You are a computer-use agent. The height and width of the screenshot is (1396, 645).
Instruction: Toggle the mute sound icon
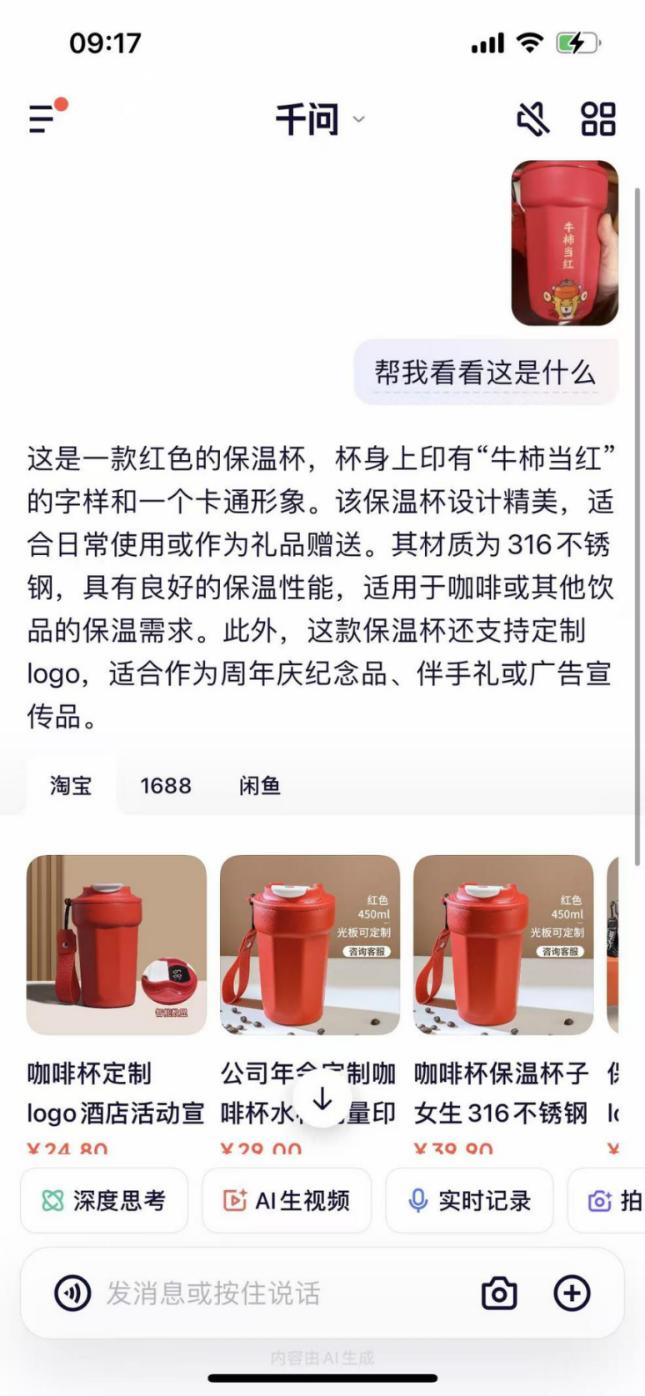532,120
